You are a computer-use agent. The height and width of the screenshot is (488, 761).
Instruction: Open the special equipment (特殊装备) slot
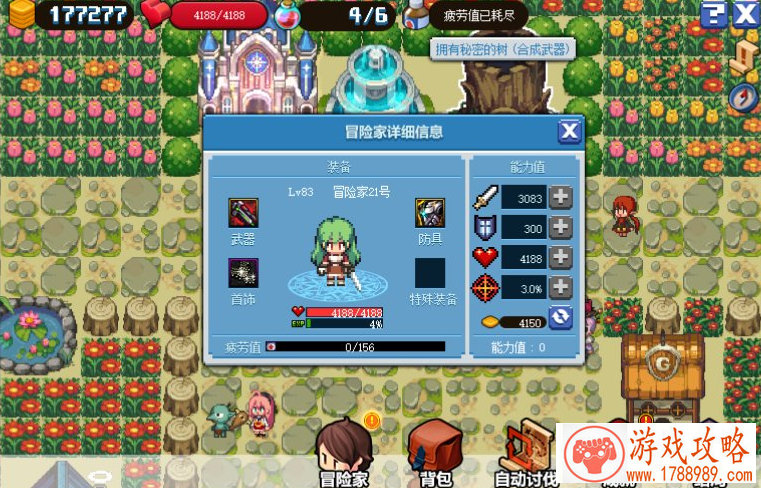click(430, 273)
